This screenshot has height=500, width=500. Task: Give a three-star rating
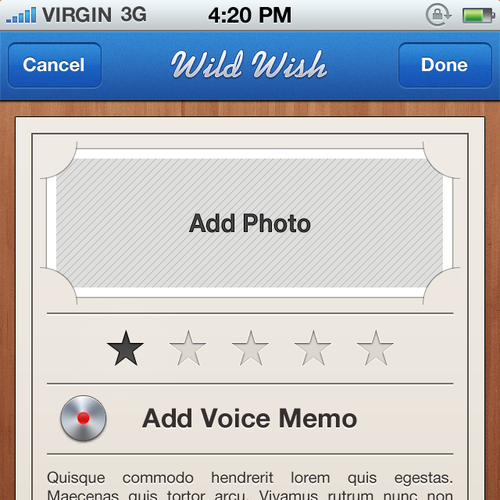(x=250, y=348)
